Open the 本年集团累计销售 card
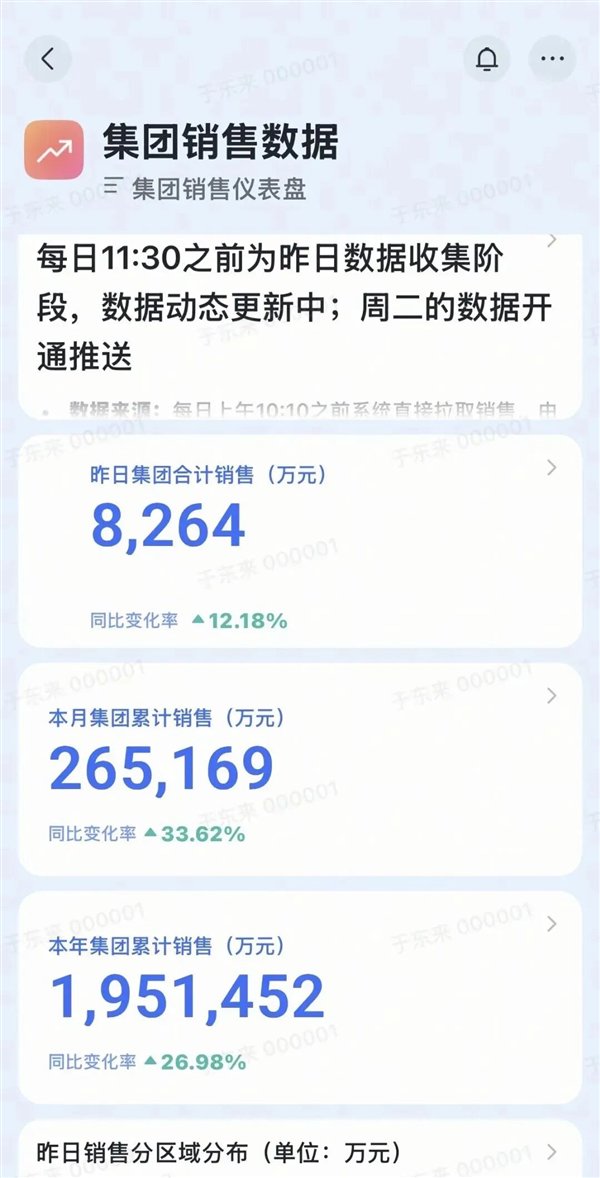 click(x=300, y=998)
